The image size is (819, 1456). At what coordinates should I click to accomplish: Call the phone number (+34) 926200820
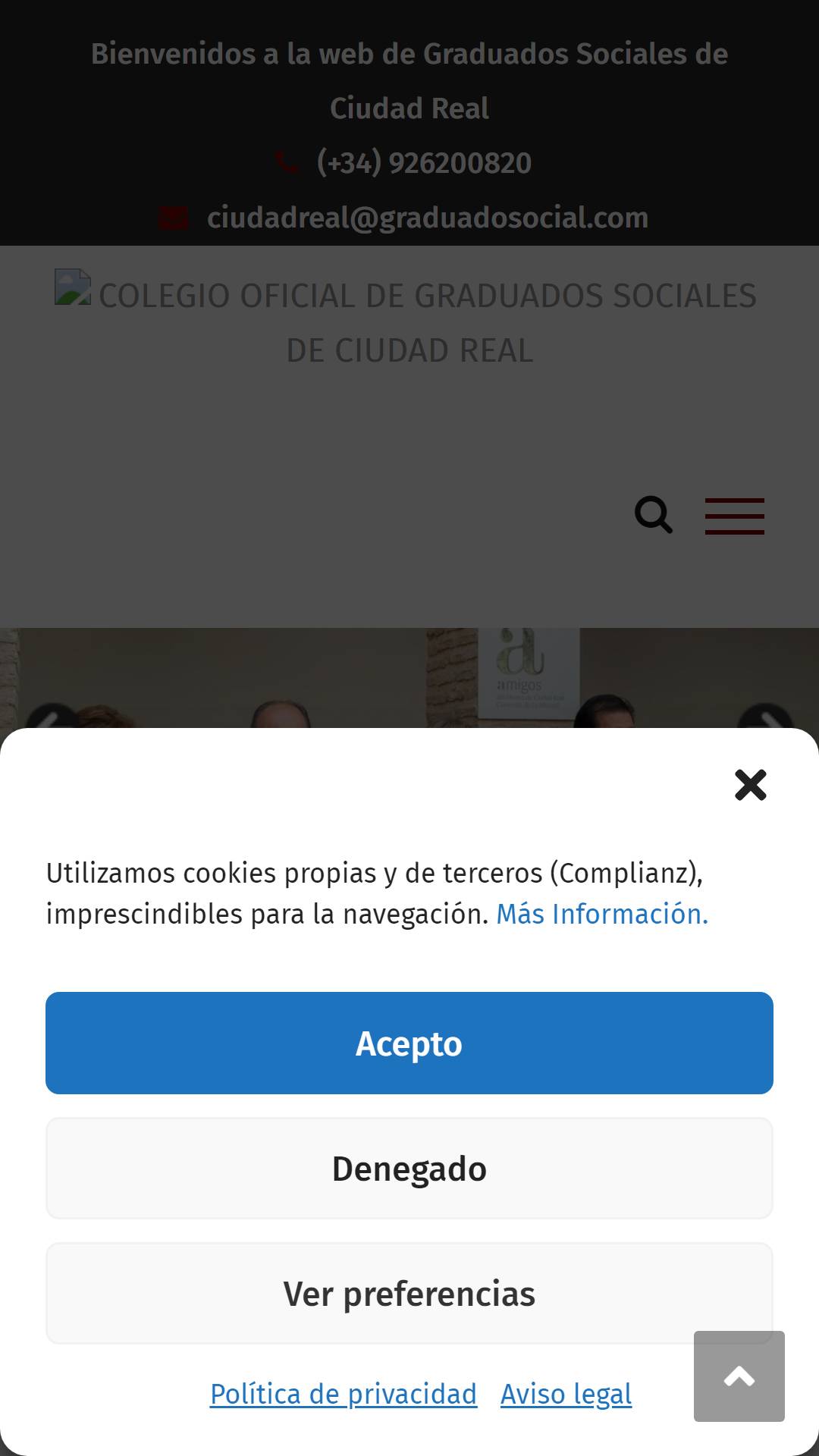click(x=424, y=163)
